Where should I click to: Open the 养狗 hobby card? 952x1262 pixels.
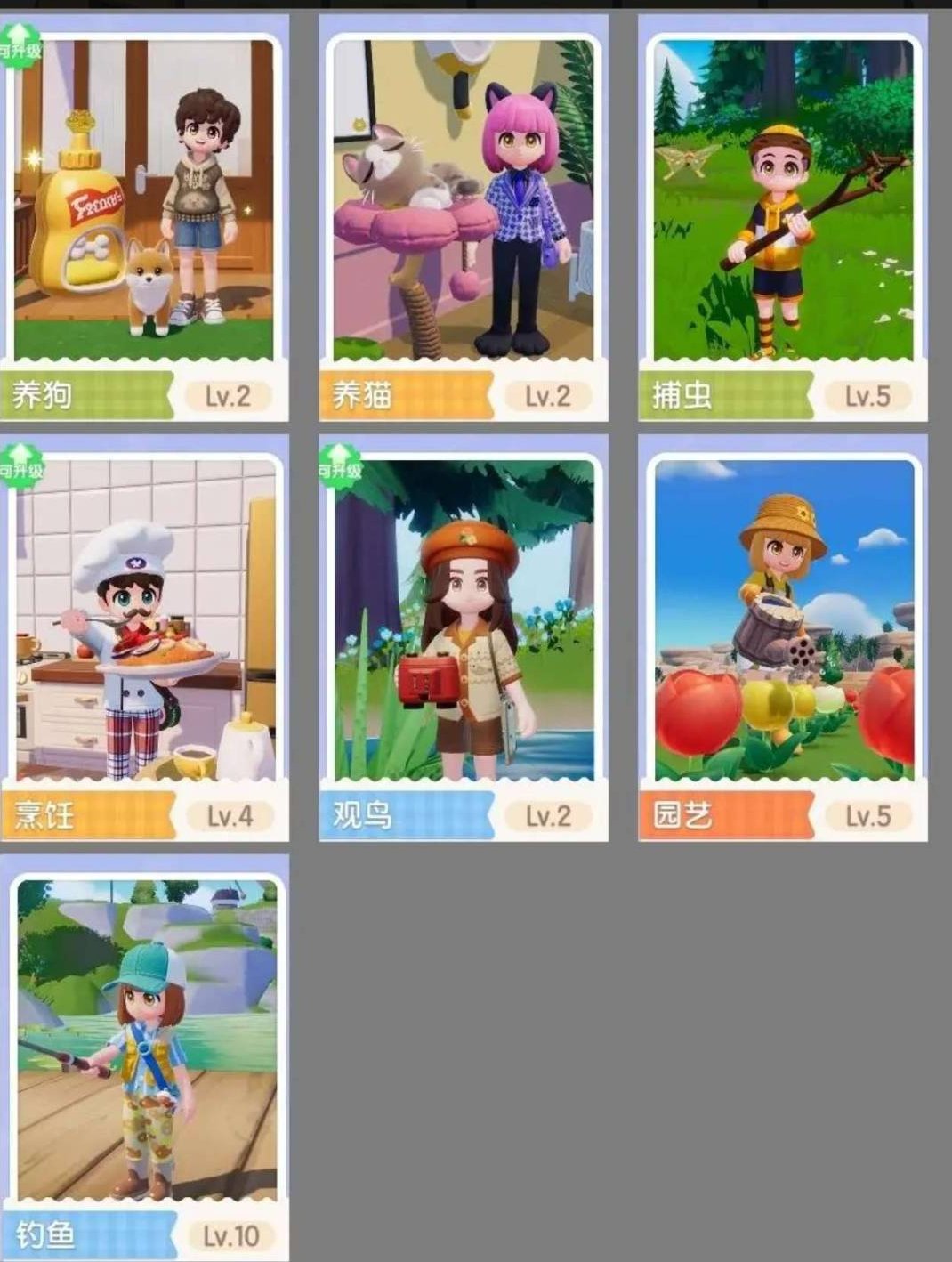144,218
